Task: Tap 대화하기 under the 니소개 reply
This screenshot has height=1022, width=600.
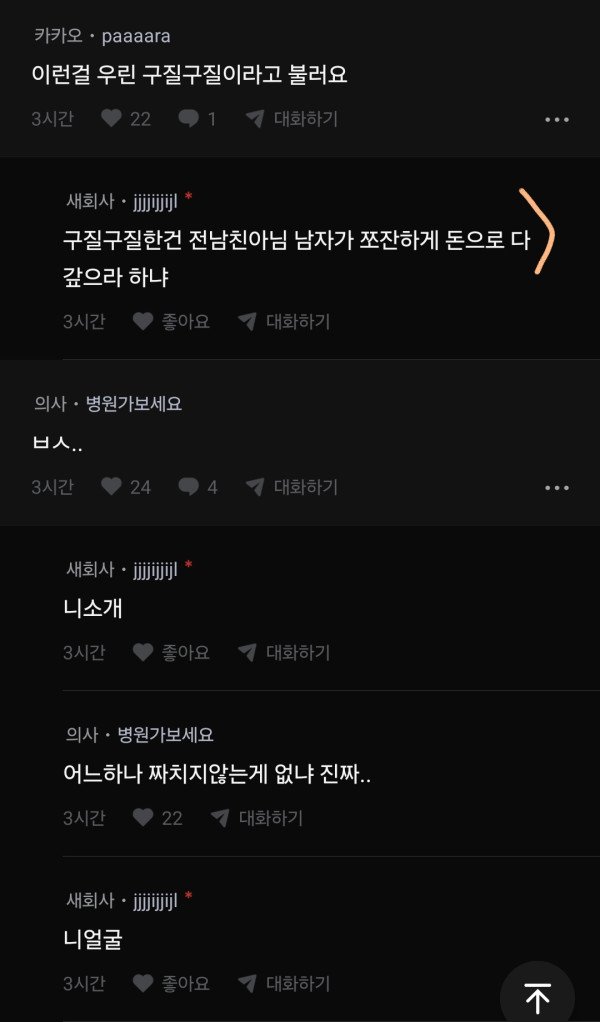Action: [285, 652]
